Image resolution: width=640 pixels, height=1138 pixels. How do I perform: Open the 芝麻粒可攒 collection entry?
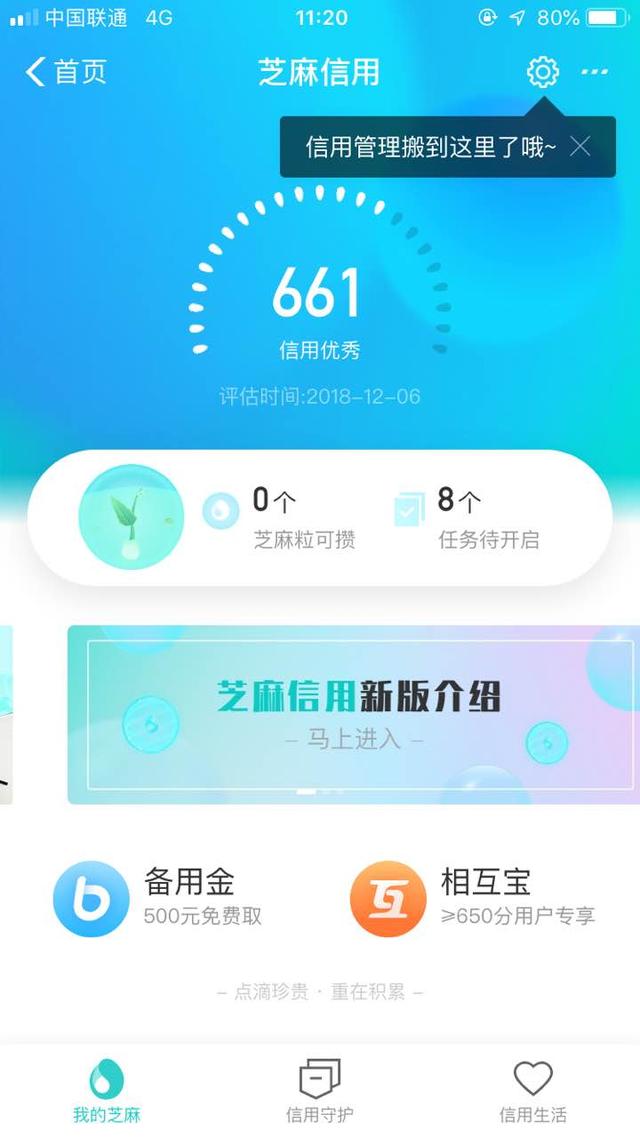pos(280,518)
